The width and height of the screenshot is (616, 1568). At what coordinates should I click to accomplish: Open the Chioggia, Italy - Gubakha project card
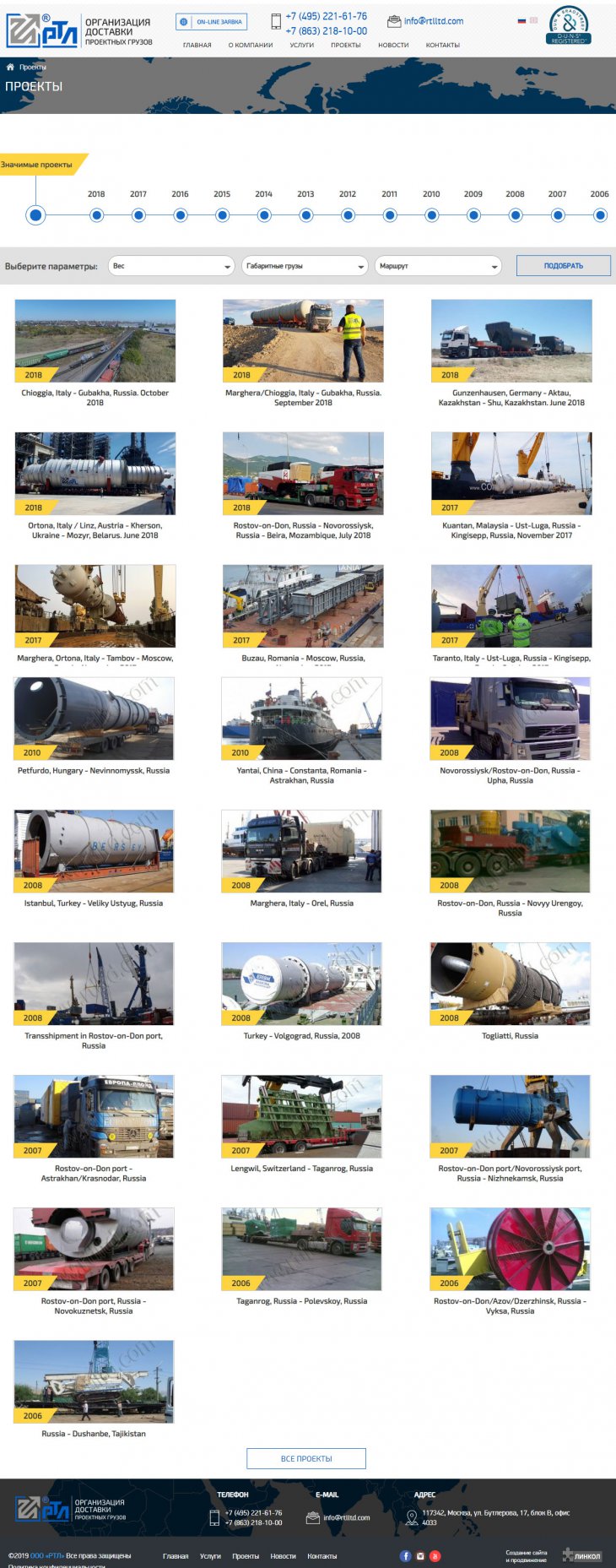pos(95,341)
